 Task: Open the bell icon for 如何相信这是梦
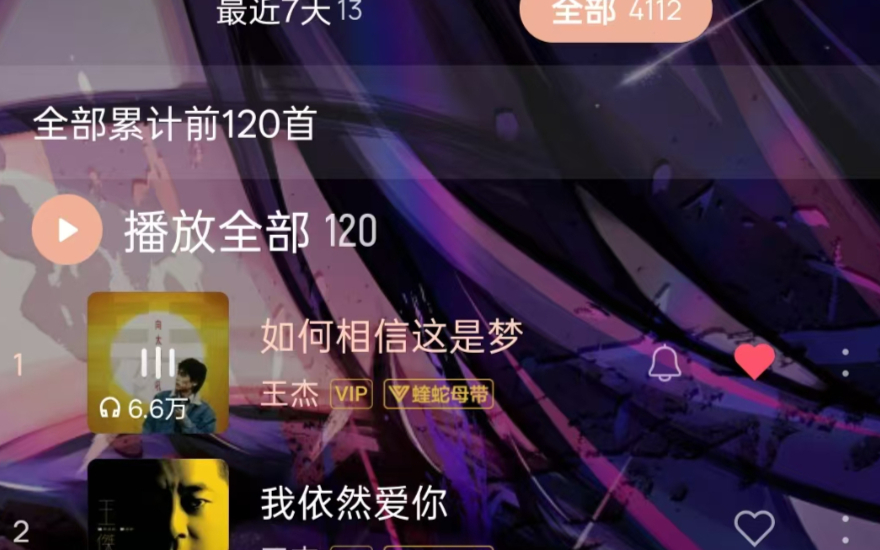[x=665, y=362]
